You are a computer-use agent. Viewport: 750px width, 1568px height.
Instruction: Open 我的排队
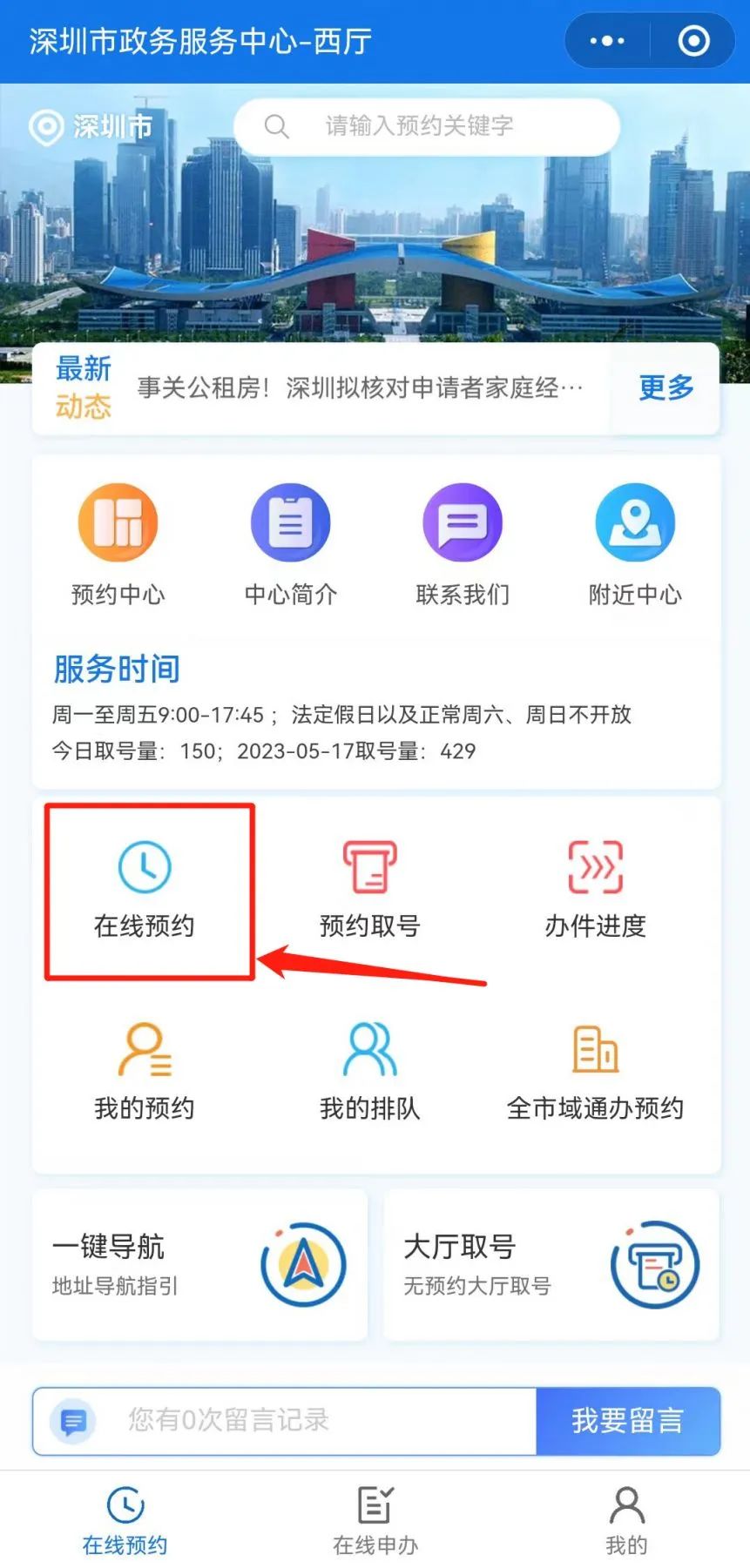[370, 1073]
